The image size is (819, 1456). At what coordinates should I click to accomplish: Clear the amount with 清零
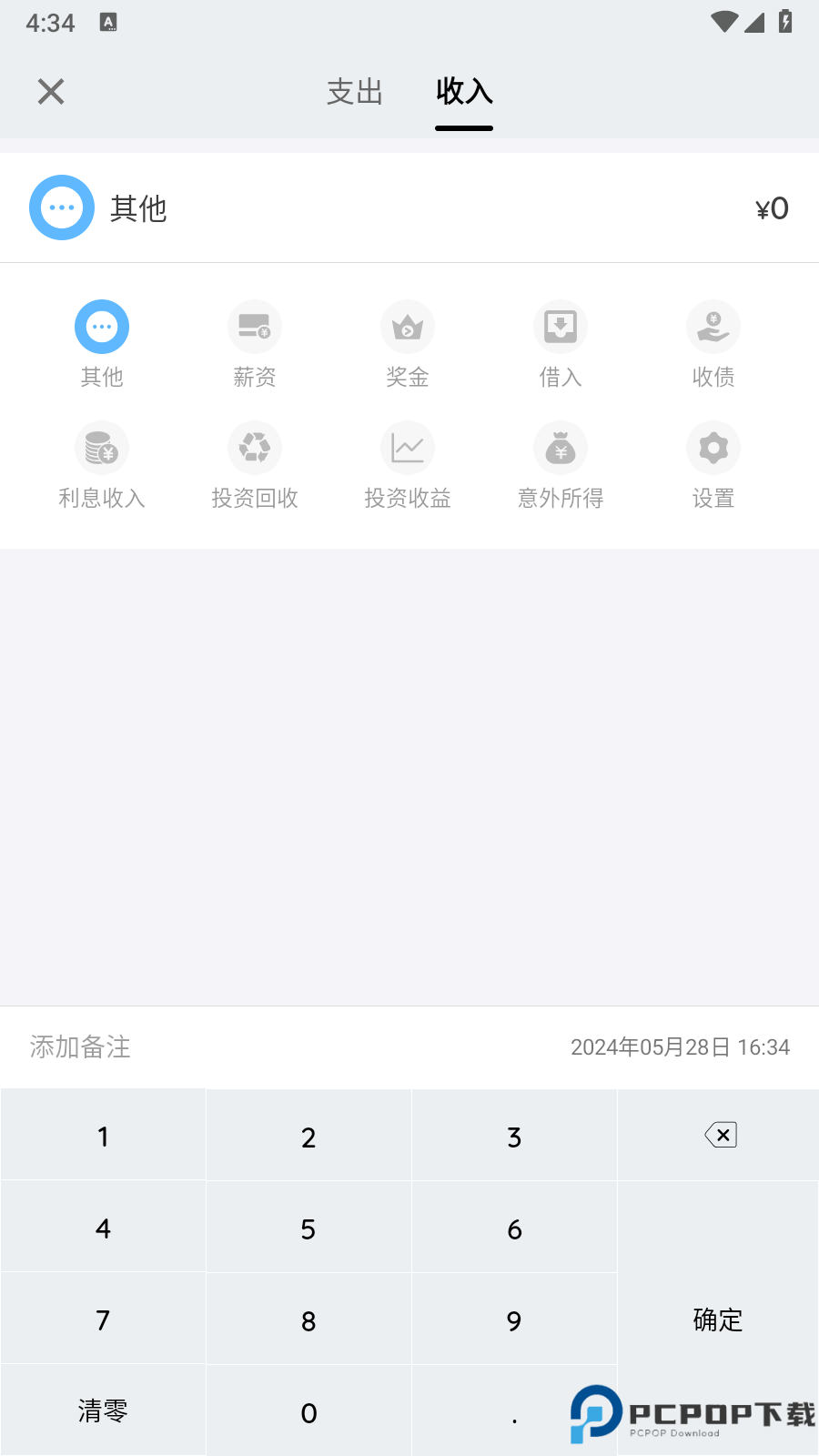point(102,1411)
